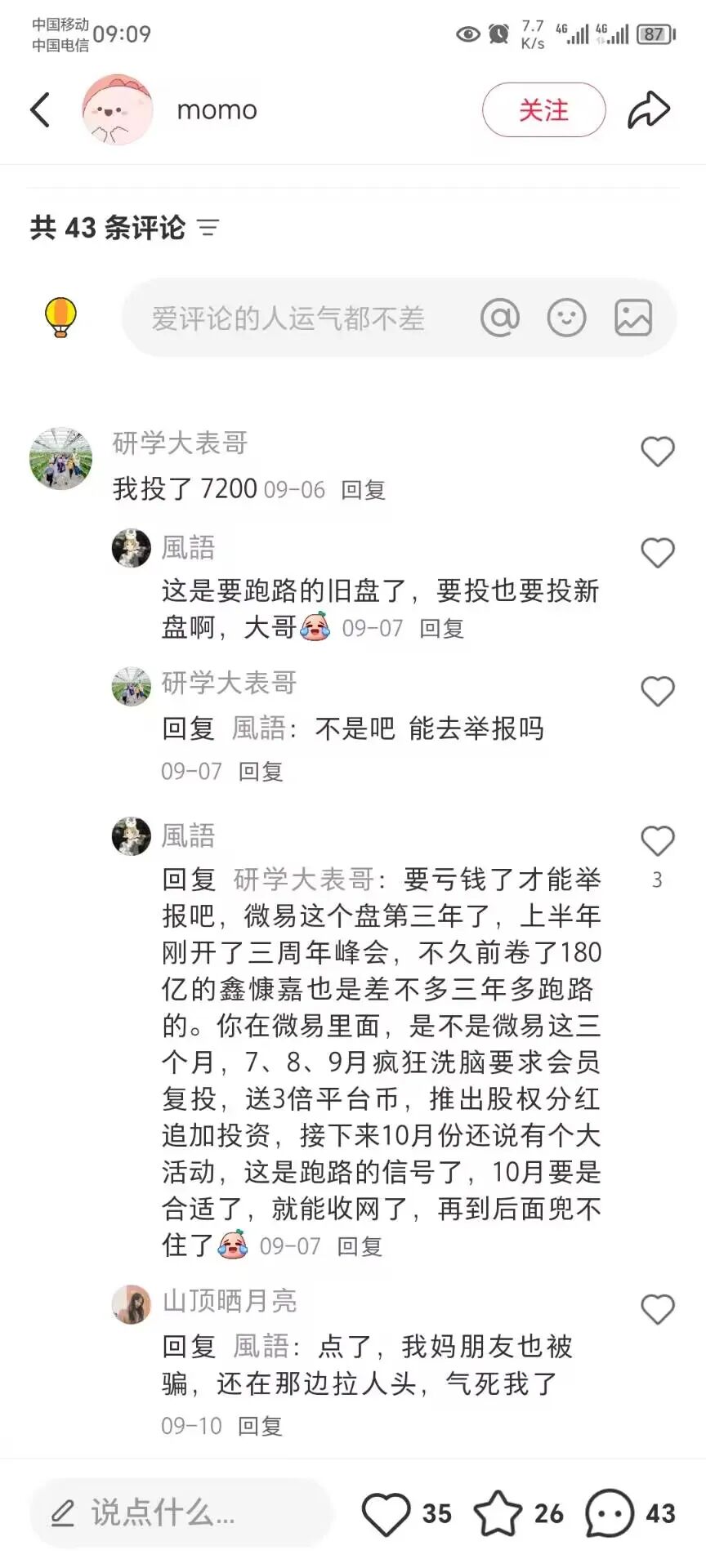This screenshot has height=1568, width=706.
Task: Attach a picture to the comment
Action: [x=633, y=318]
